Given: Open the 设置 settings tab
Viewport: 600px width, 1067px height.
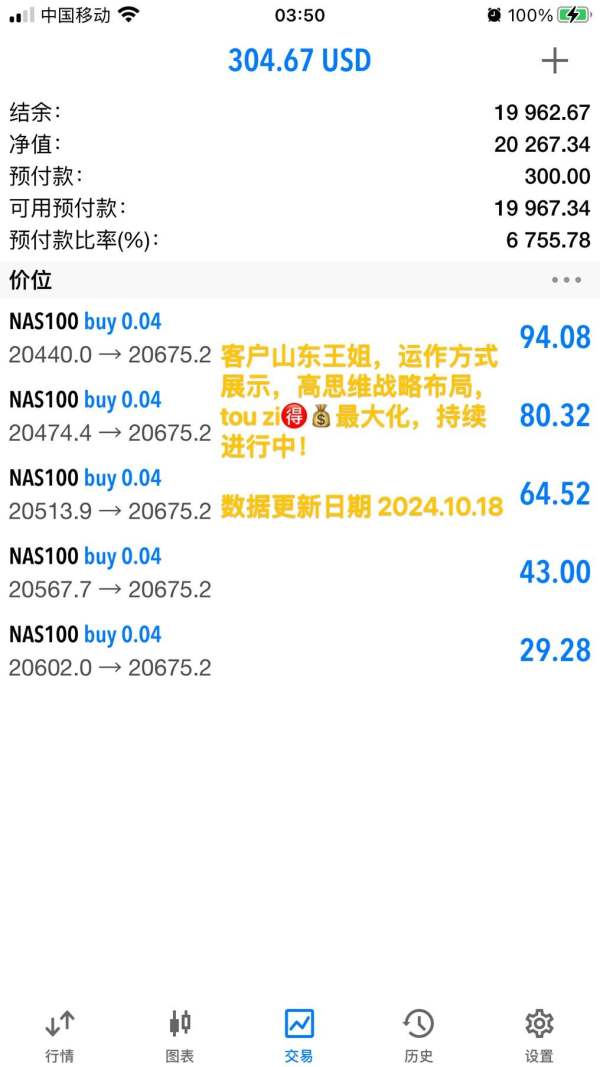Looking at the screenshot, I should tap(539, 1036).
